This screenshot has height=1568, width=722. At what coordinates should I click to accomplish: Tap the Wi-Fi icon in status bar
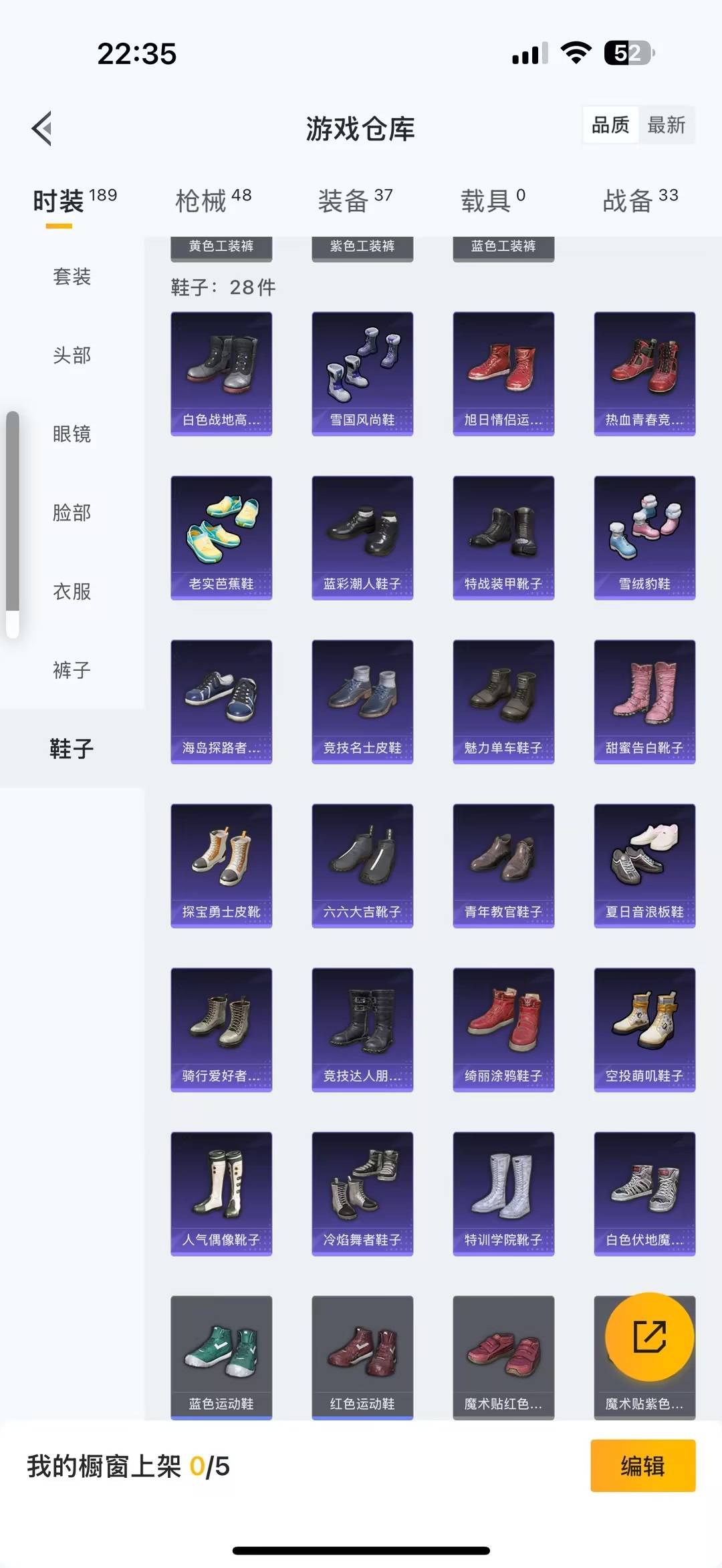click(x=576, y=53)
